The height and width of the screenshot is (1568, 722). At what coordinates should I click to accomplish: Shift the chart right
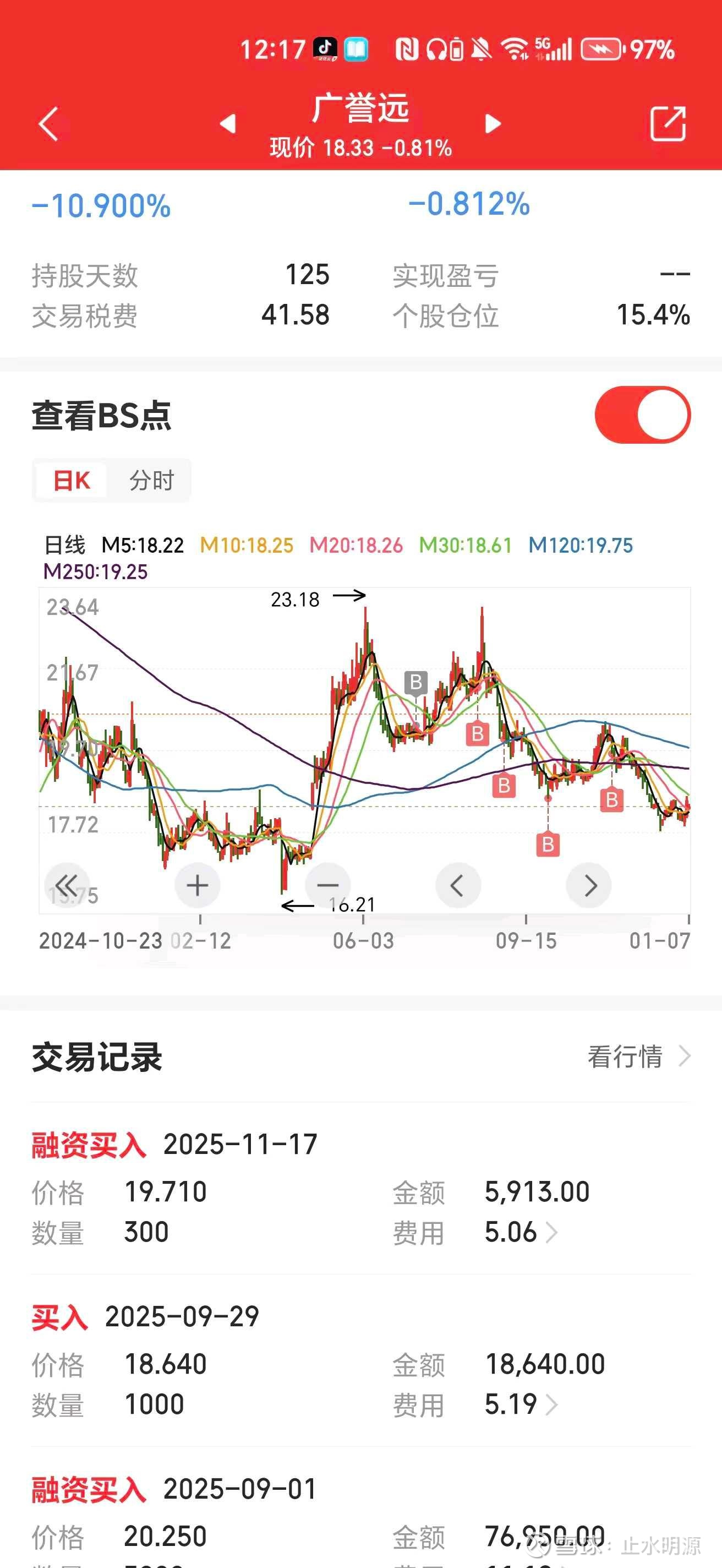[x=589, y=885]
